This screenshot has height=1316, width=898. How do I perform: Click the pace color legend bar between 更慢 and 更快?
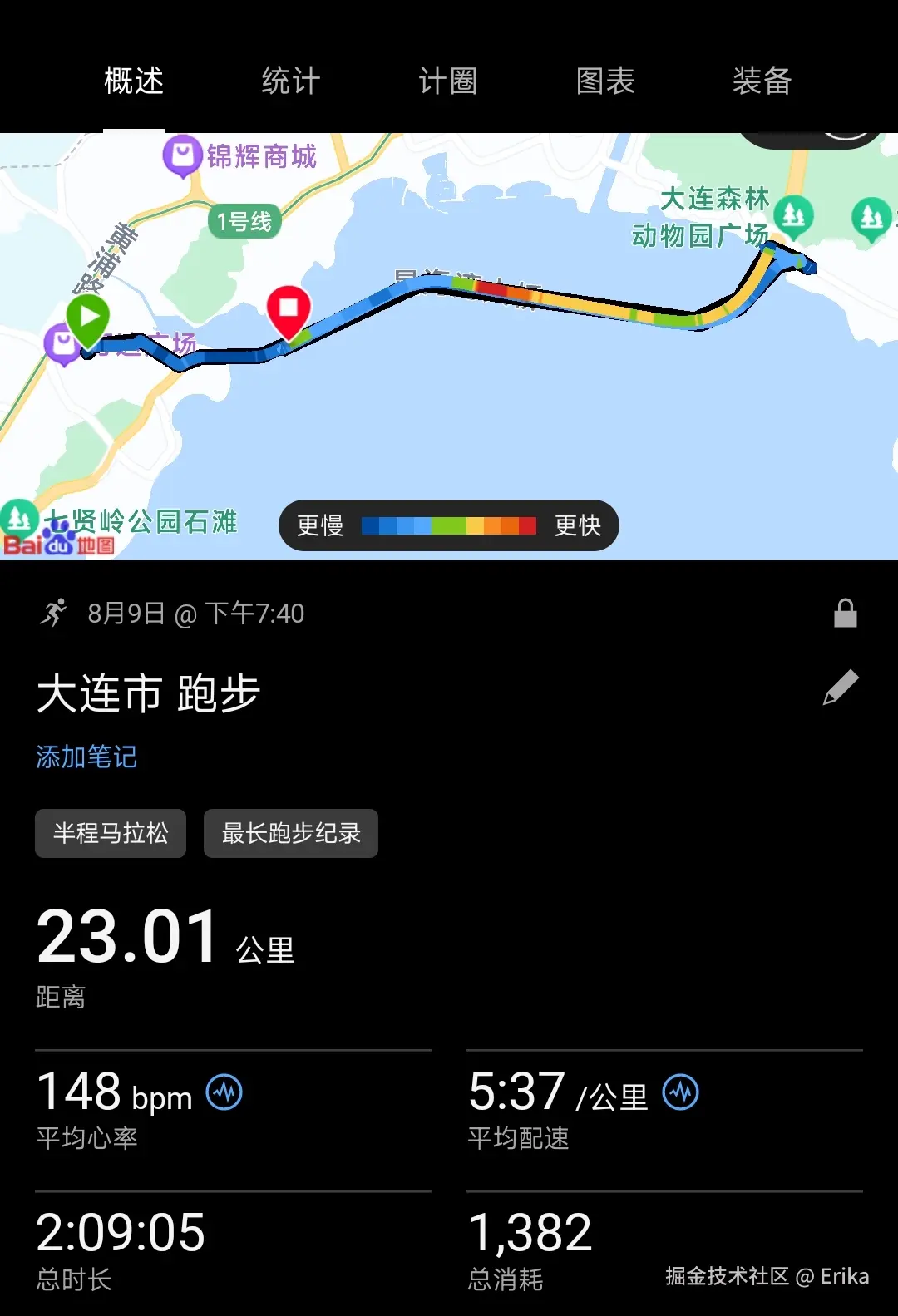pos(449,525)
